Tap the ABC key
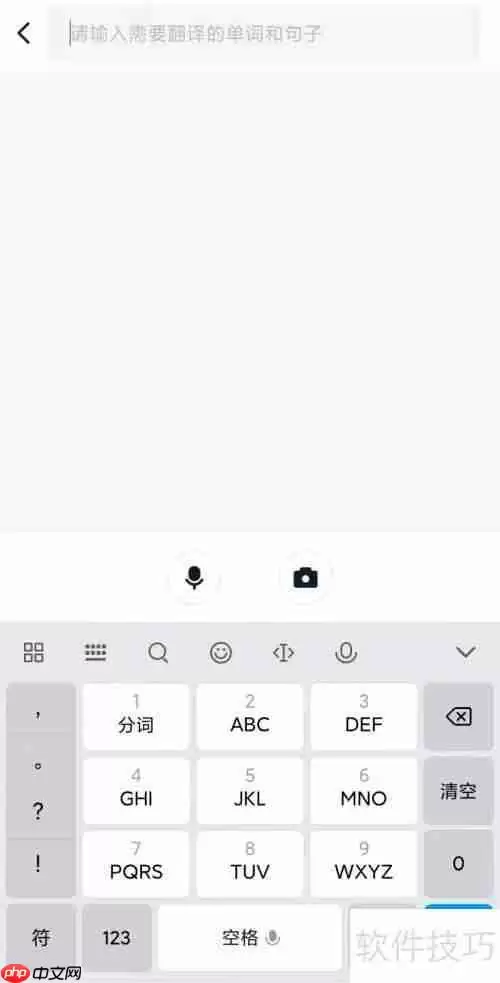The width and height of the screenshot is (500, 983). (249, 717)
